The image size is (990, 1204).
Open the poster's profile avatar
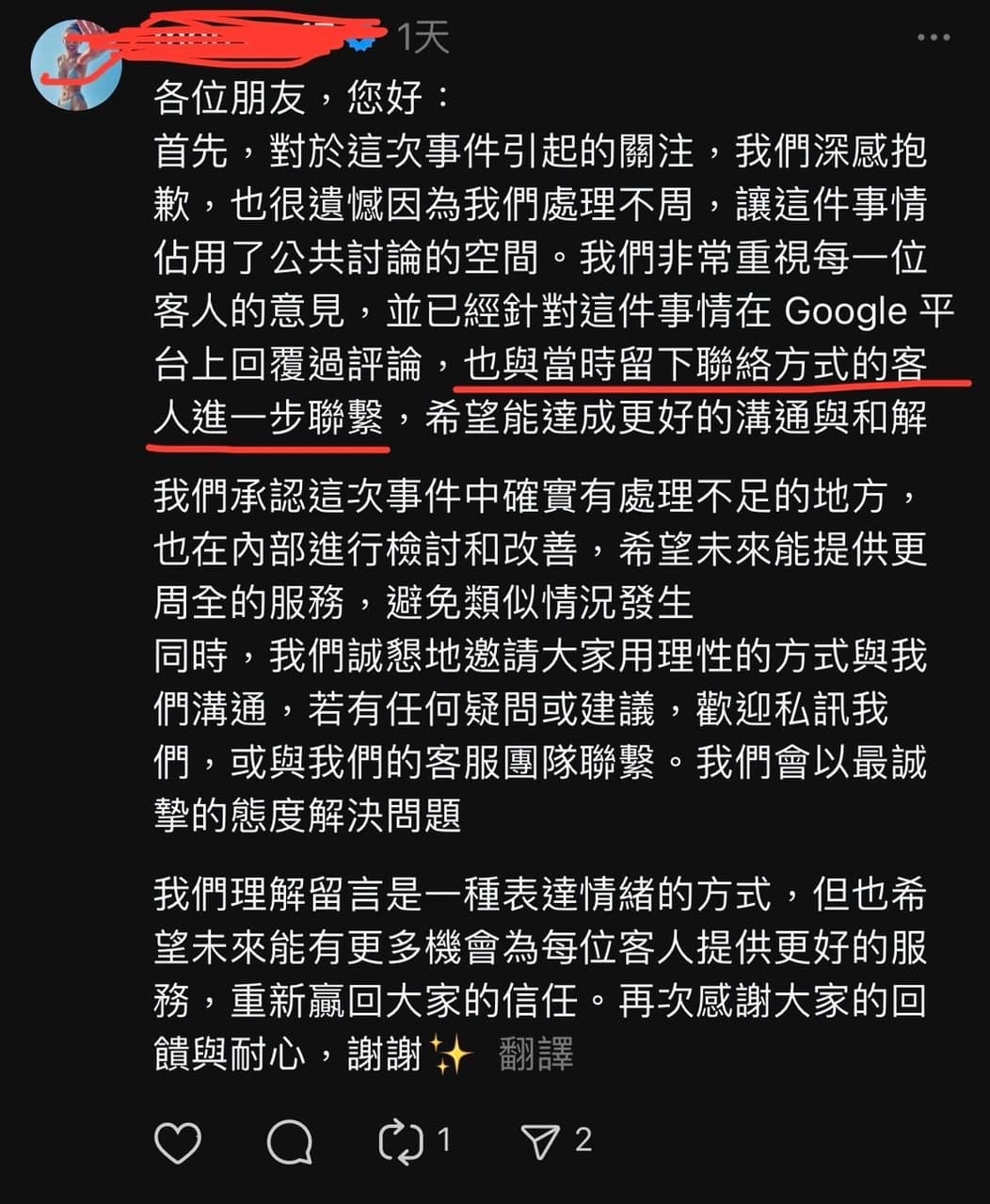tap(75, 66)
